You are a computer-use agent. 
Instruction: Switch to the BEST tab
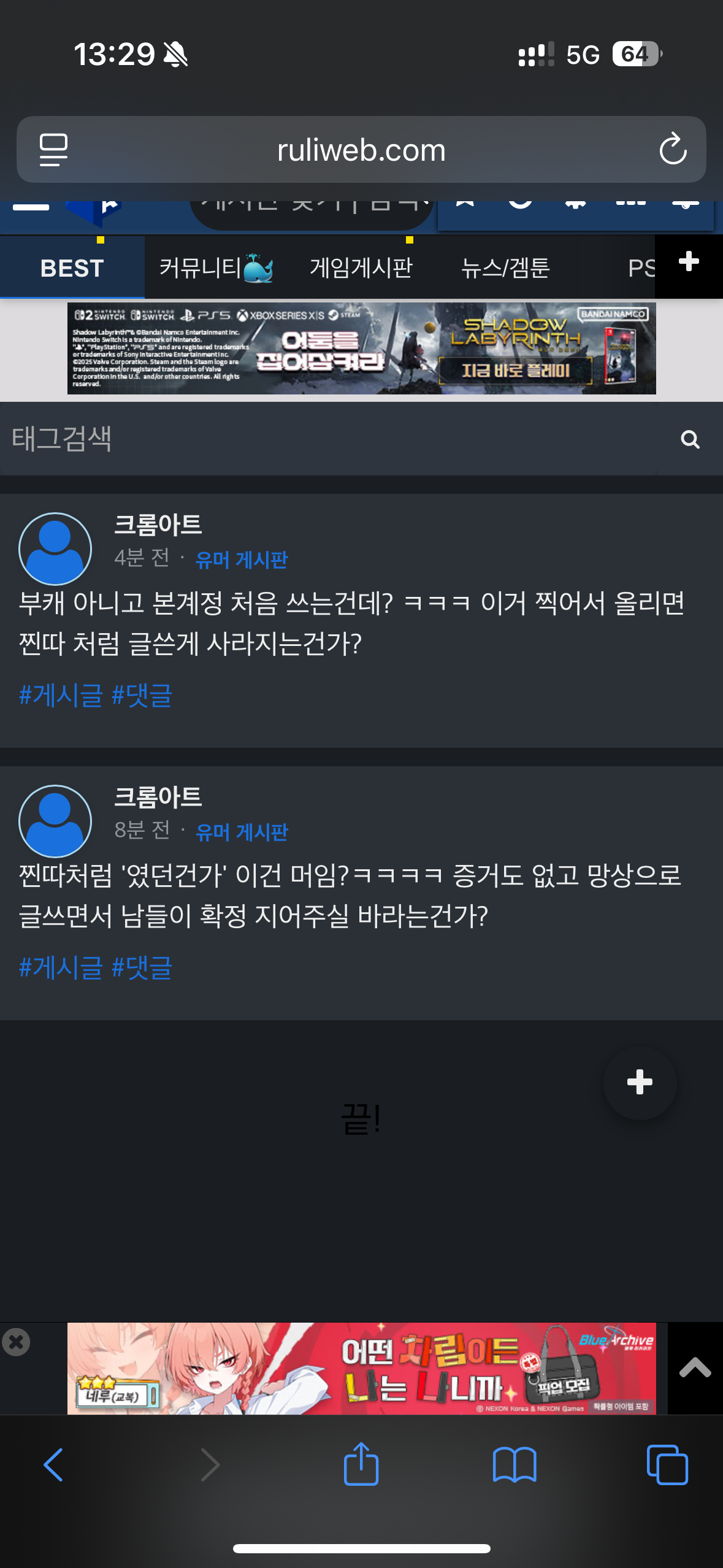pos(72,268)
